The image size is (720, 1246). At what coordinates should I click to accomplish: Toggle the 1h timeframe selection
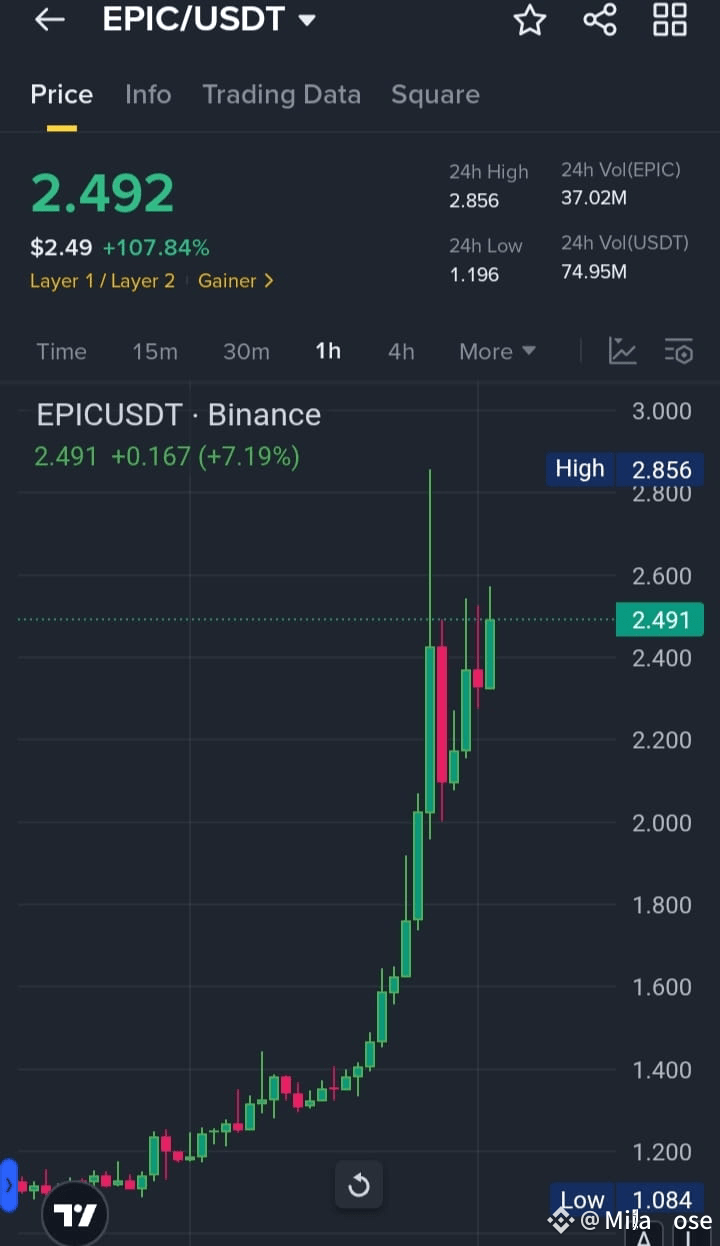(328, 351)
